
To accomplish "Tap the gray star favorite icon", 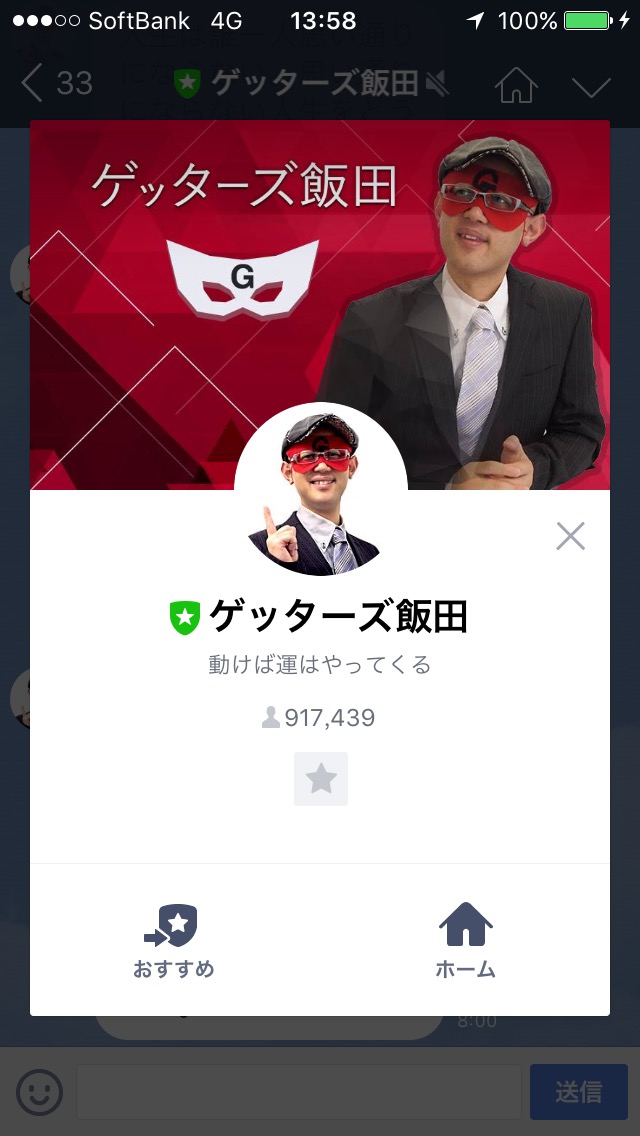I will click(x=321, y=779).
